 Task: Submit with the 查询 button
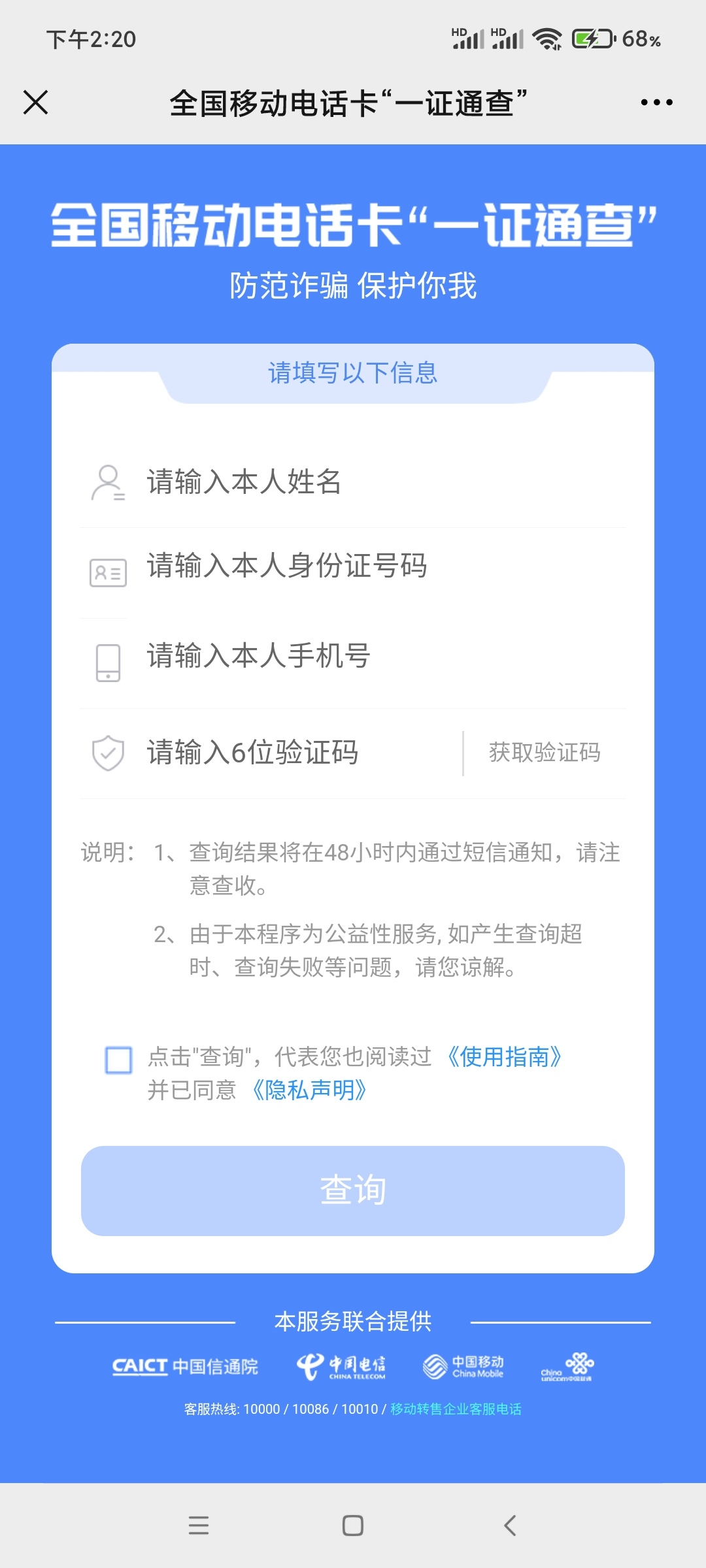click(x=353, y=1190)
